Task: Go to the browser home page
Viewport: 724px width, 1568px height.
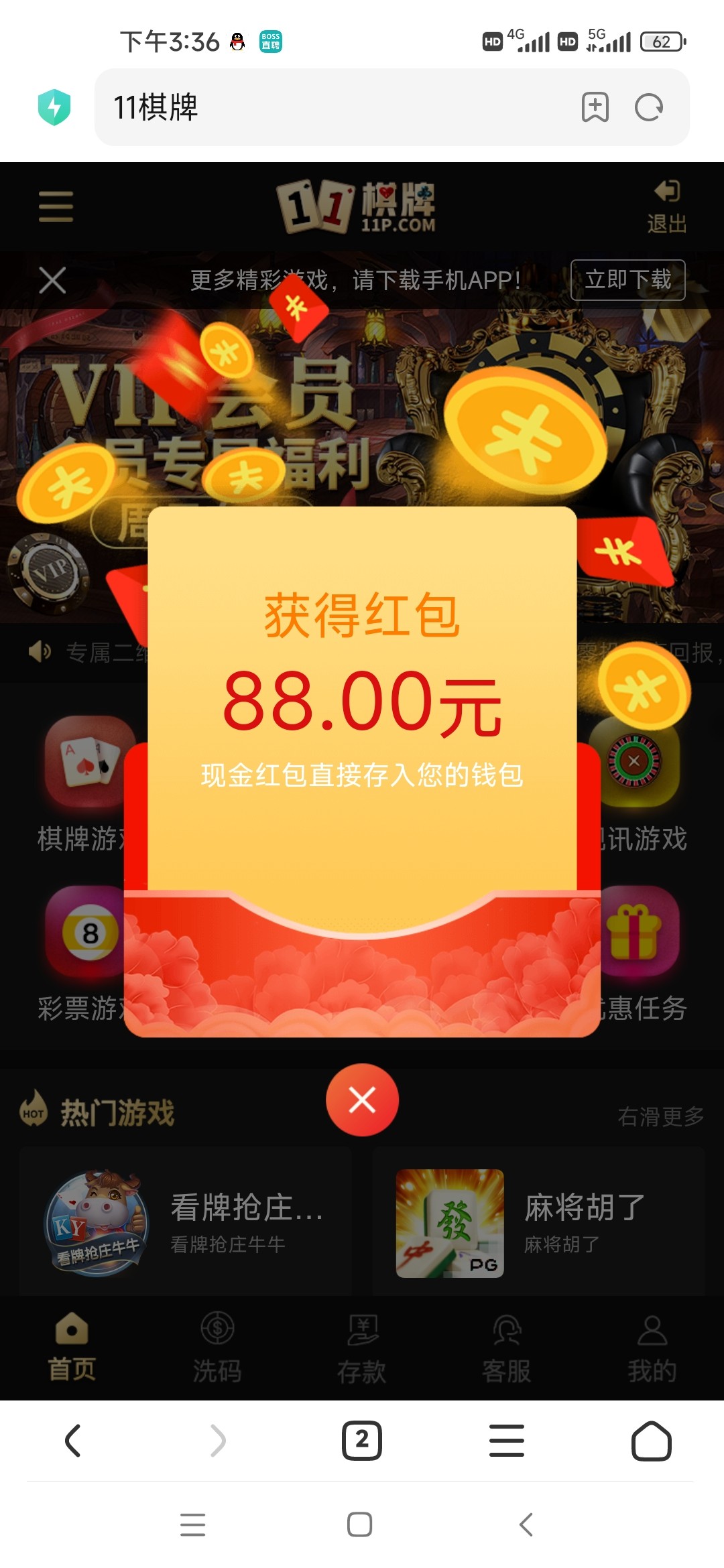Action: (651, 1441)
